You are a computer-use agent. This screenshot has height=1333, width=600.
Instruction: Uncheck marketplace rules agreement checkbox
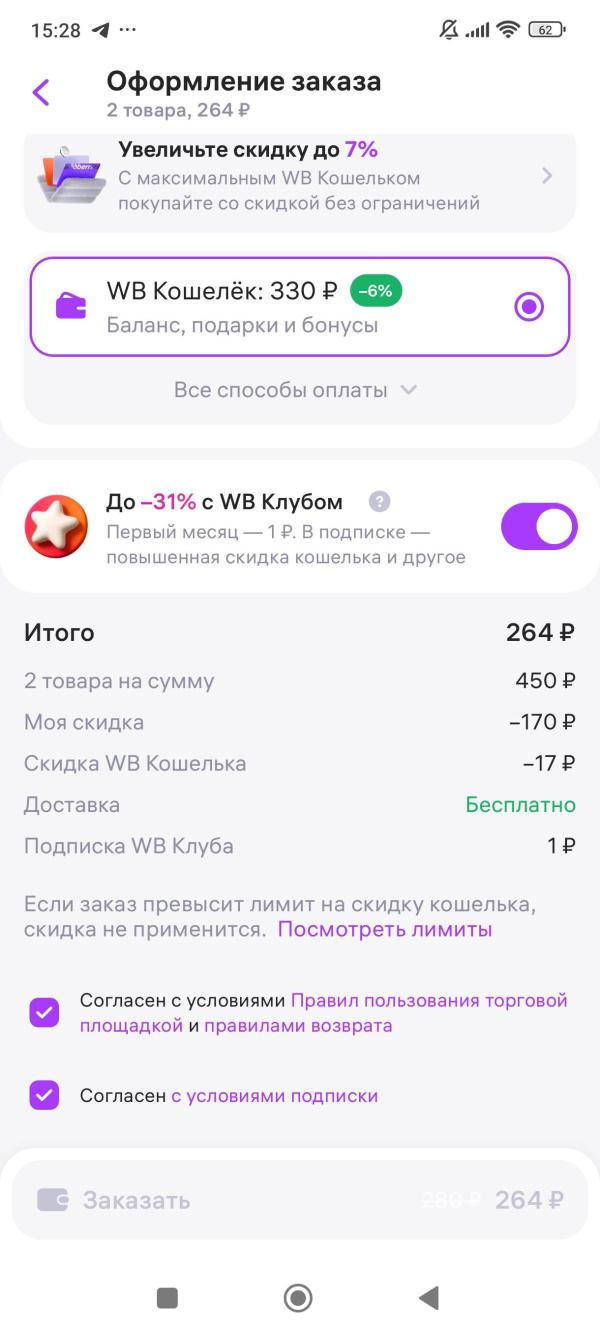pos(44,1013)
